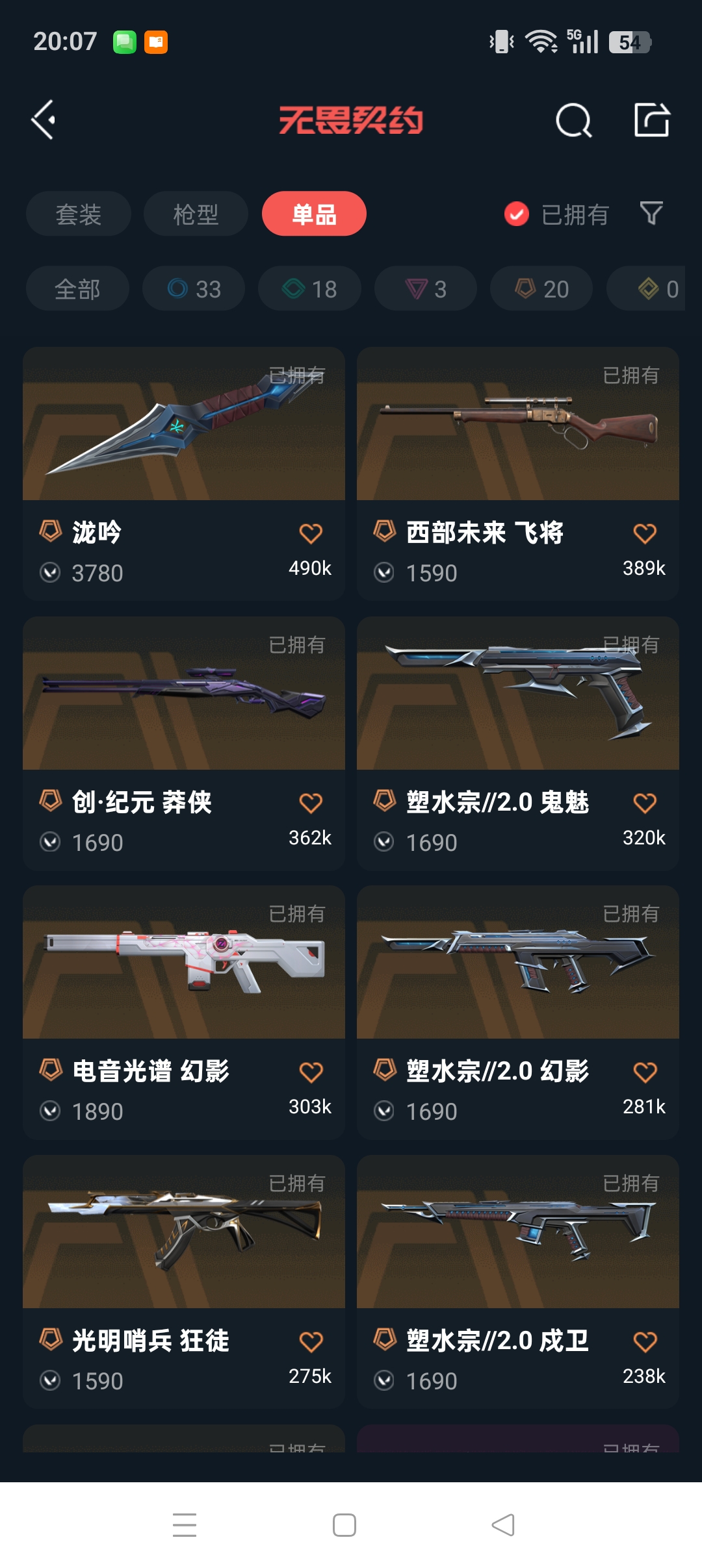Open the 泷吟 skin card

184,474
